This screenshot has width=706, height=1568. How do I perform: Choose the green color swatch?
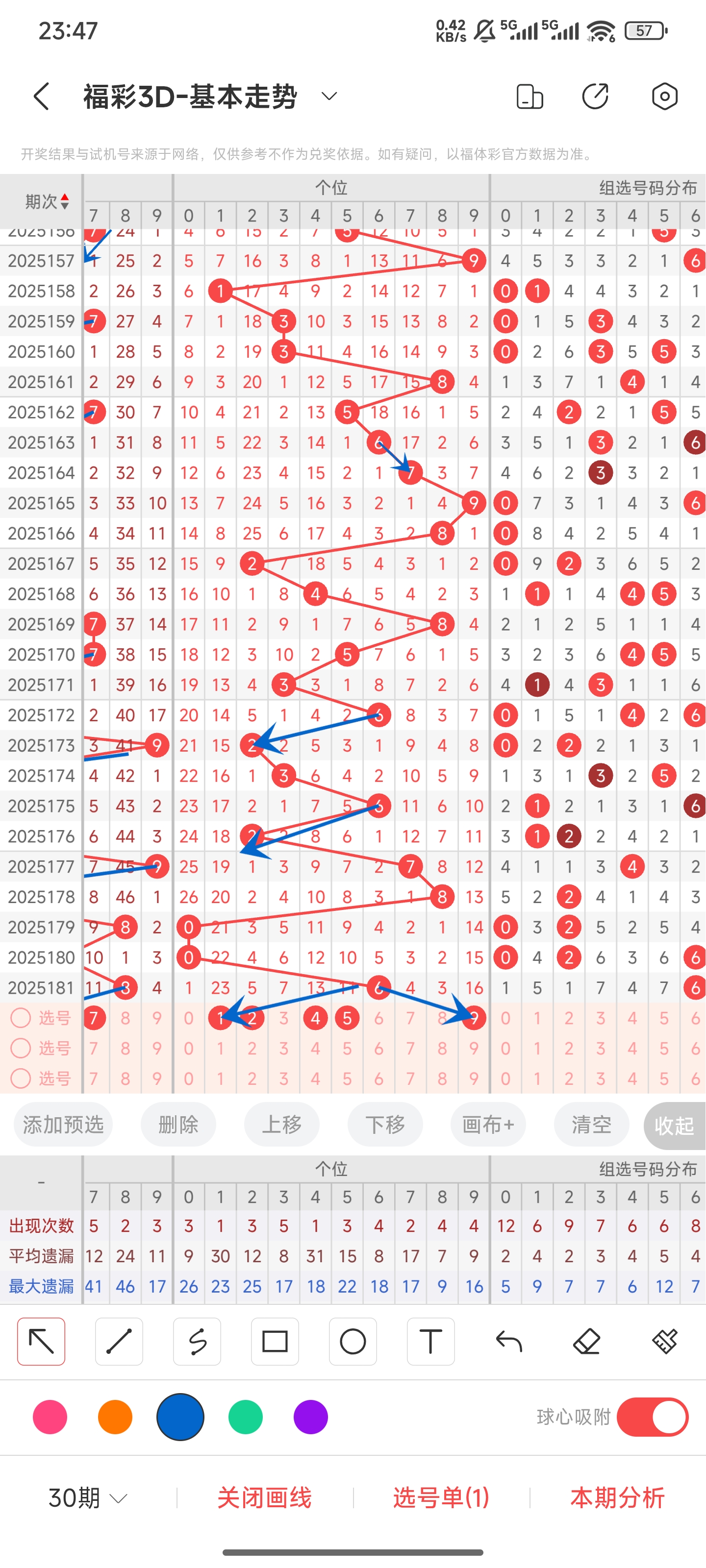point(246,1417)
